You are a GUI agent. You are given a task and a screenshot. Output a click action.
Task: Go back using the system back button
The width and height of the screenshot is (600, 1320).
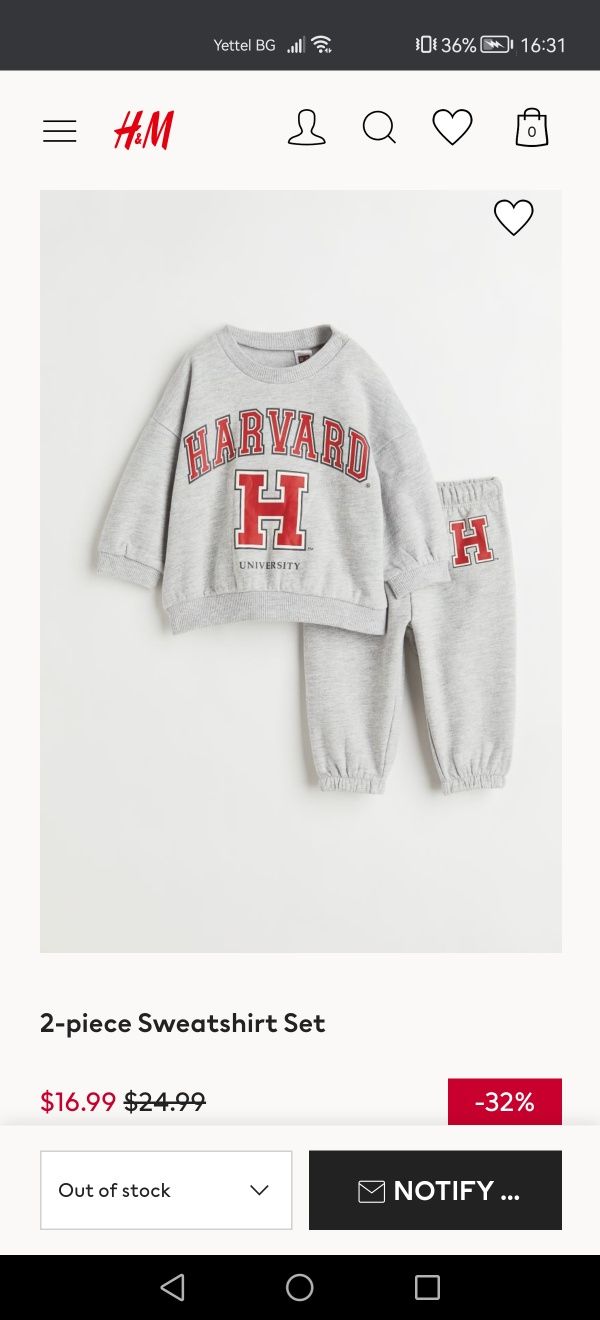click(x=172, y=1287)
